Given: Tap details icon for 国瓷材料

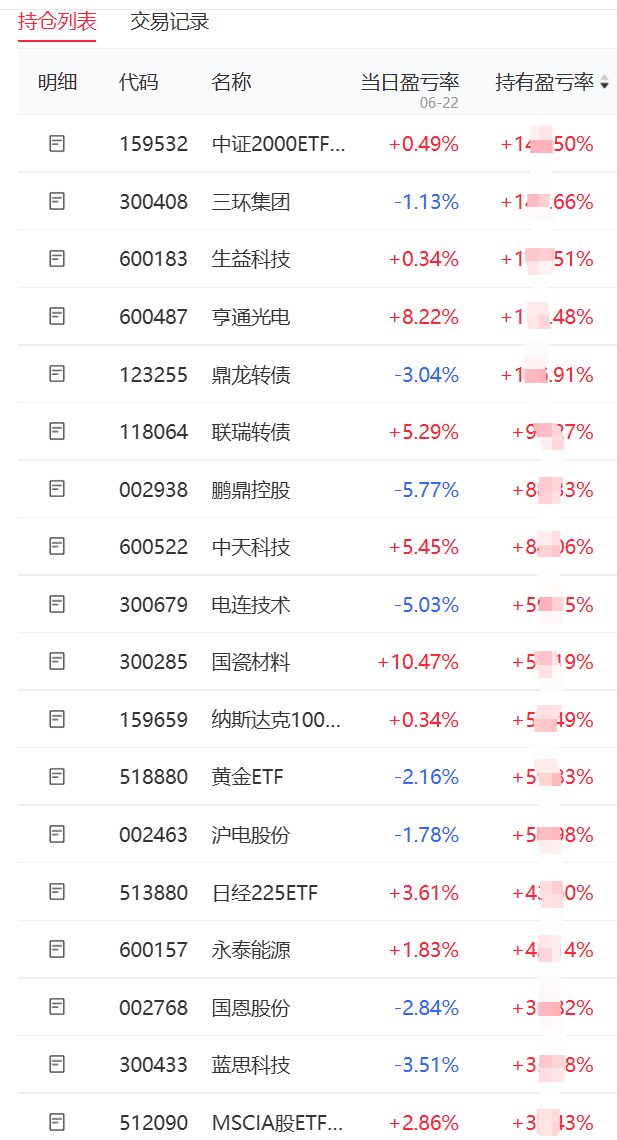Looking at the screenshot, I should [x=57, y=662].
